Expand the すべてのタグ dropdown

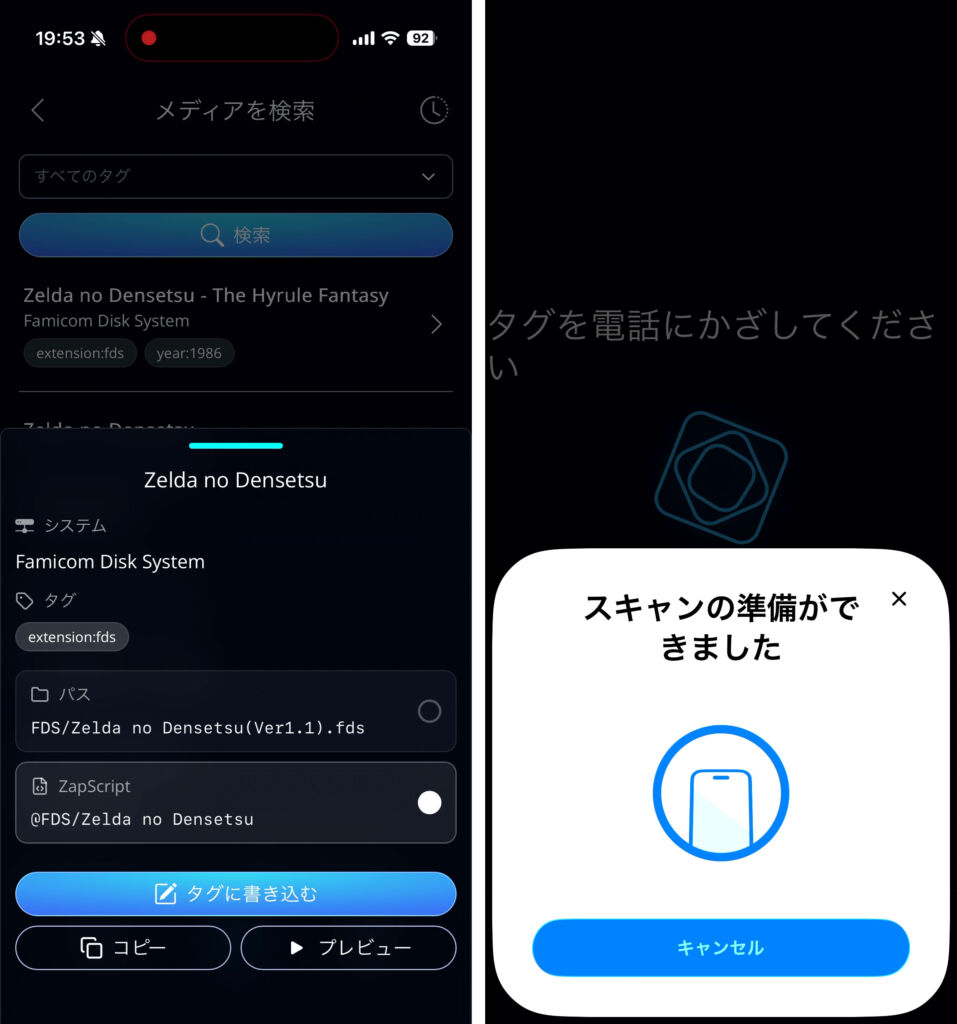tap(236, 176)
